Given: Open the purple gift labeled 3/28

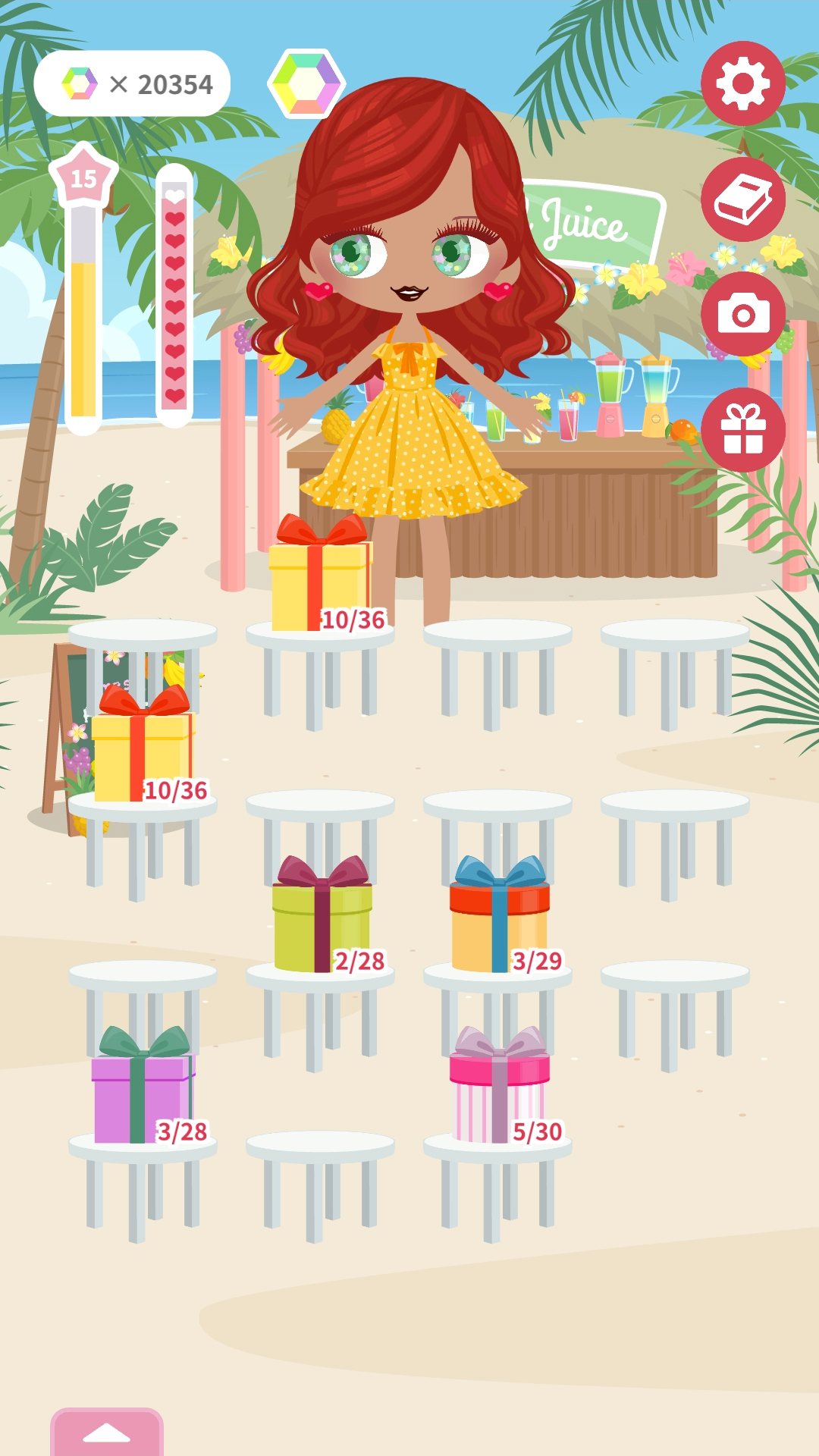Looking at the screenshot, I should (x=143, y=1088).
